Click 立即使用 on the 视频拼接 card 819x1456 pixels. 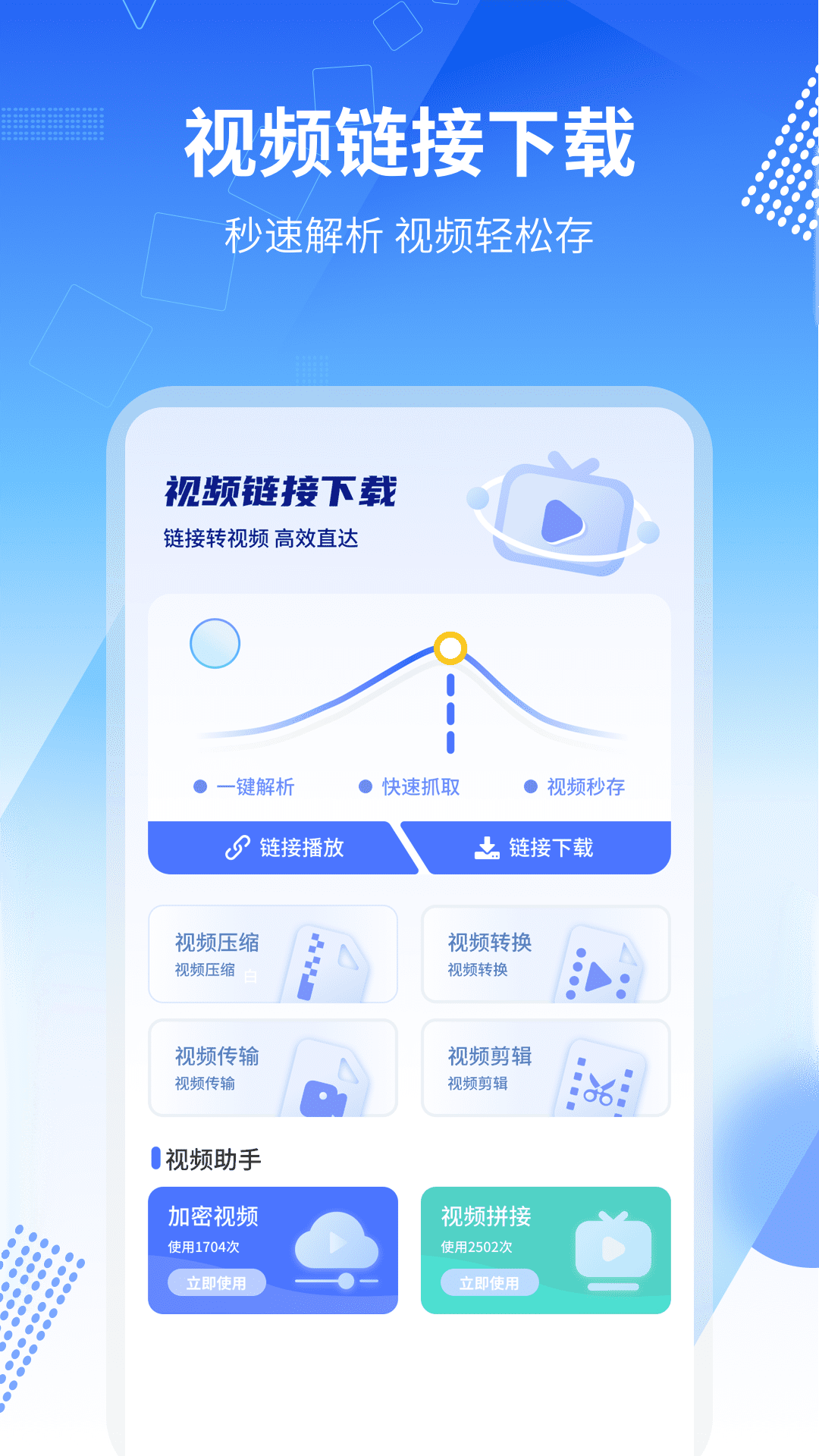[489, 1282]
